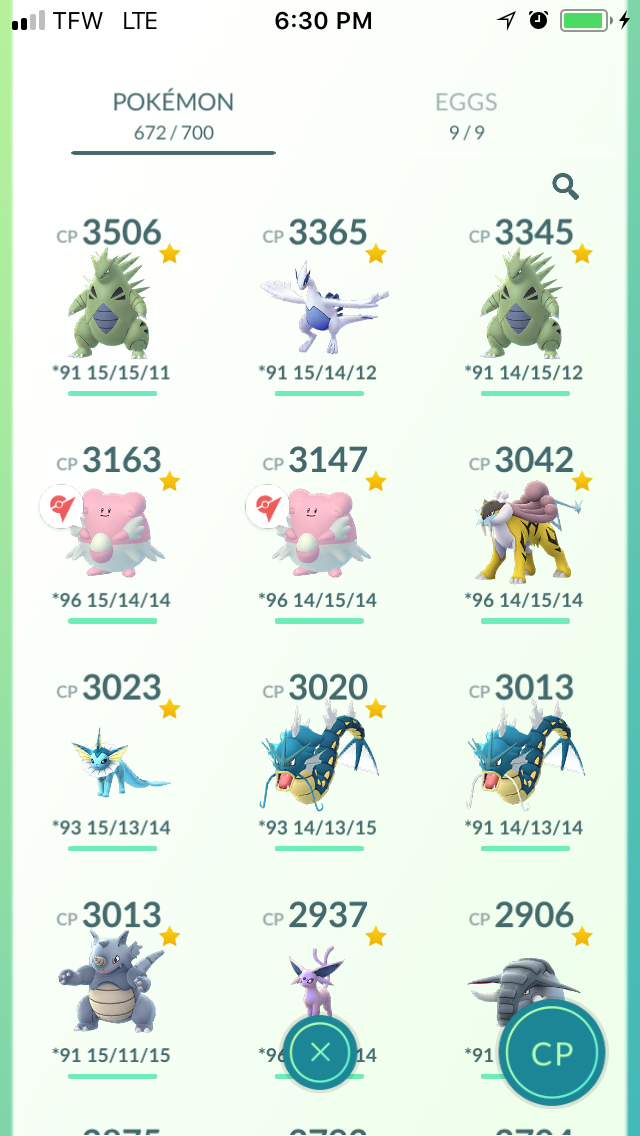The width and height of the screenshot is (640, 1136).
Task: Open the CP 3506 Tyranitar
Action: pos(112,306)
